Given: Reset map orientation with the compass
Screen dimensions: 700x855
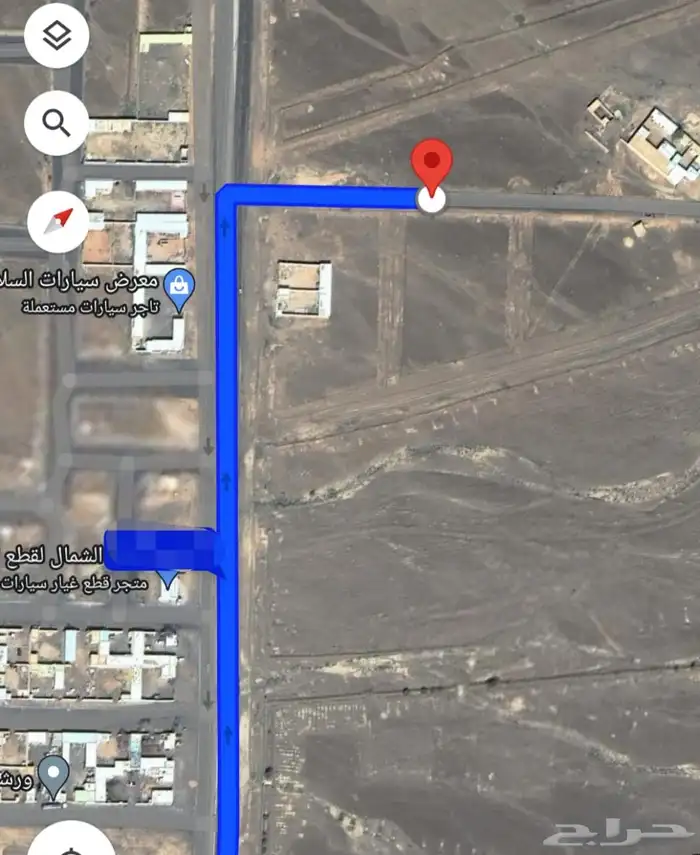Looking at the screenshot, I should (57, 220).
